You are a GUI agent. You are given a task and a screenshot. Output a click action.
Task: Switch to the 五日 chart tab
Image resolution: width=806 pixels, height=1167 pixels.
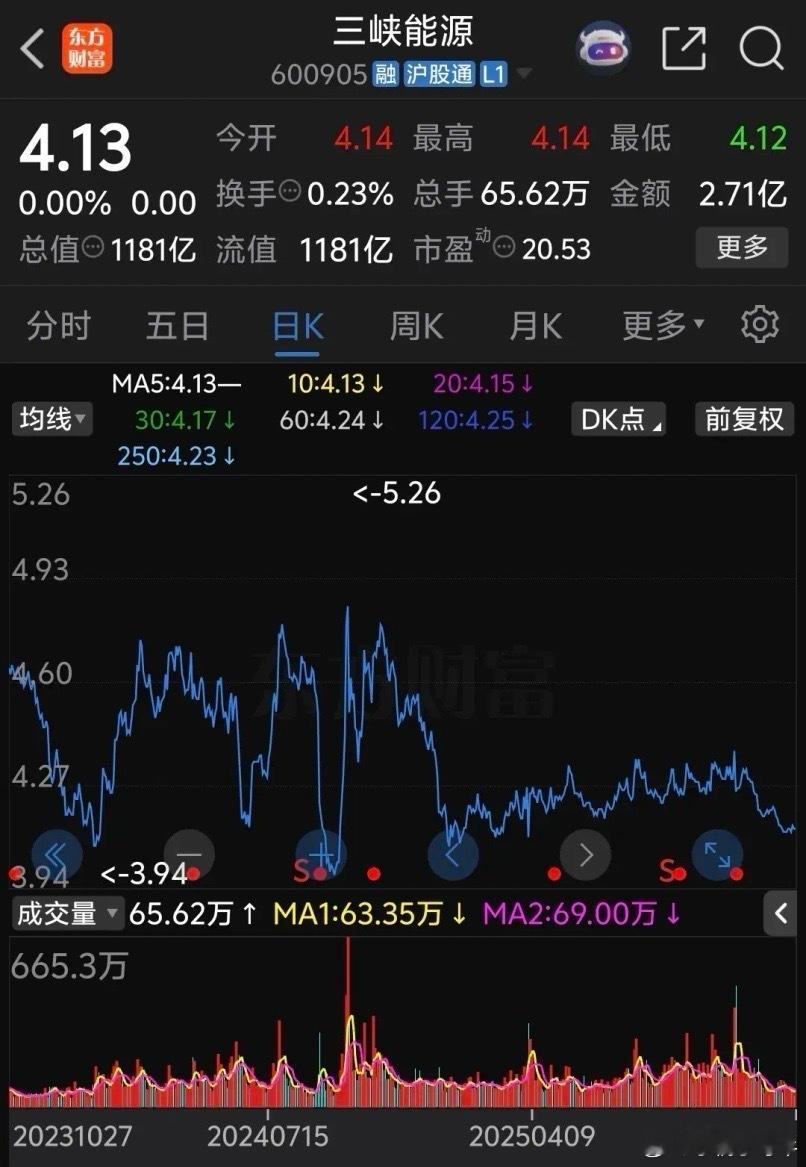pos(178,326)
